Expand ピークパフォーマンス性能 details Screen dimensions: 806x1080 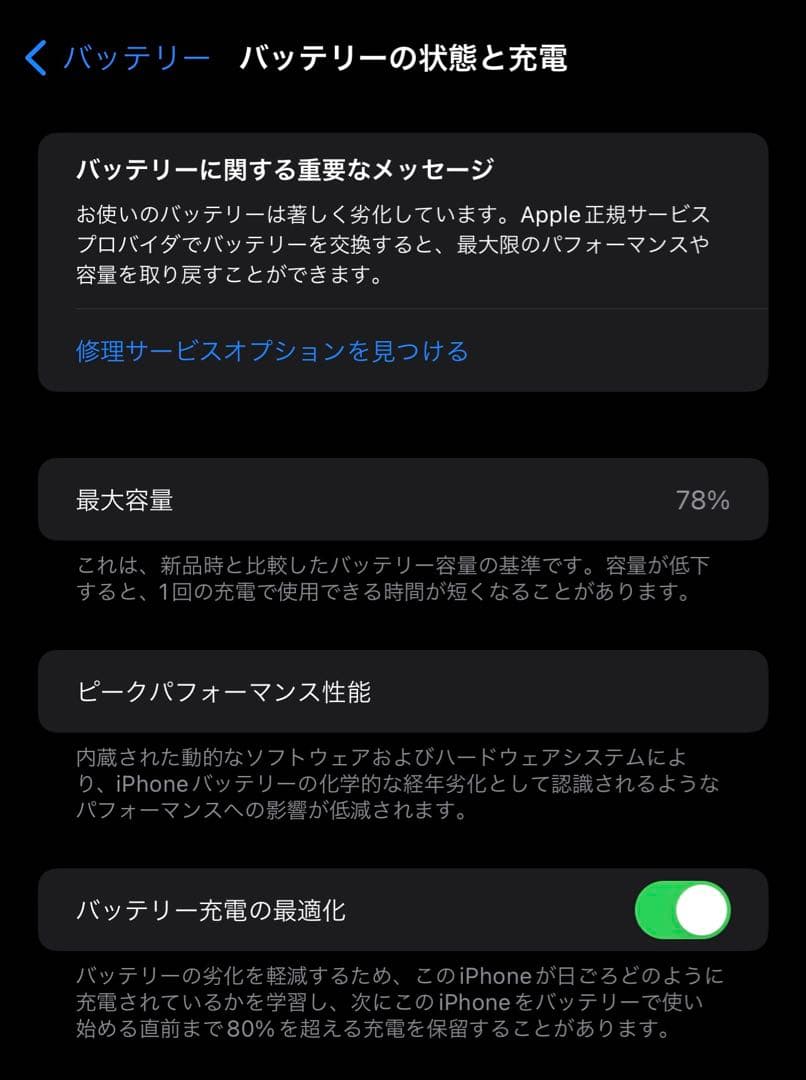pyautogui.click(x=400, y=690)
